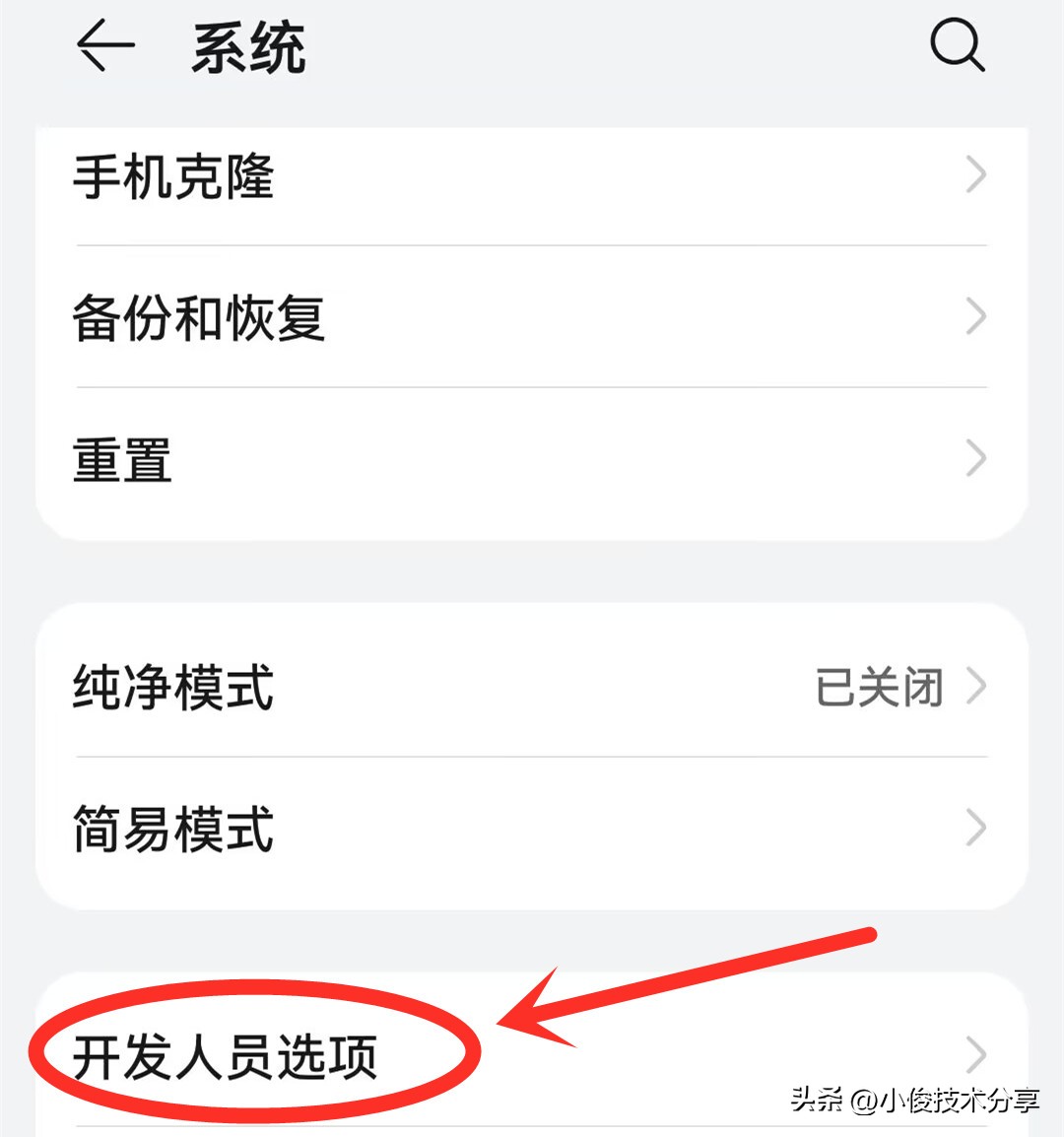Open the 重置 options
This screenshot has width=1064, height=1137.
tap(532, 460)
